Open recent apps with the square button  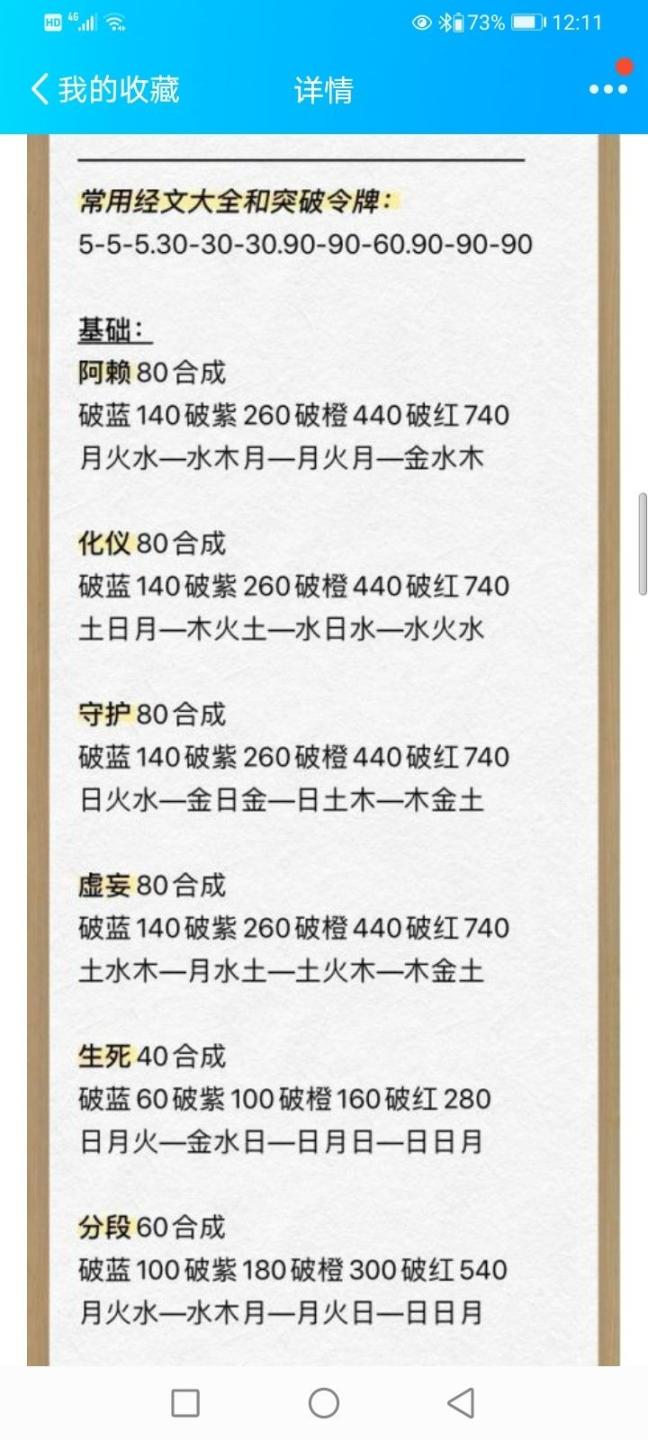186,1403
